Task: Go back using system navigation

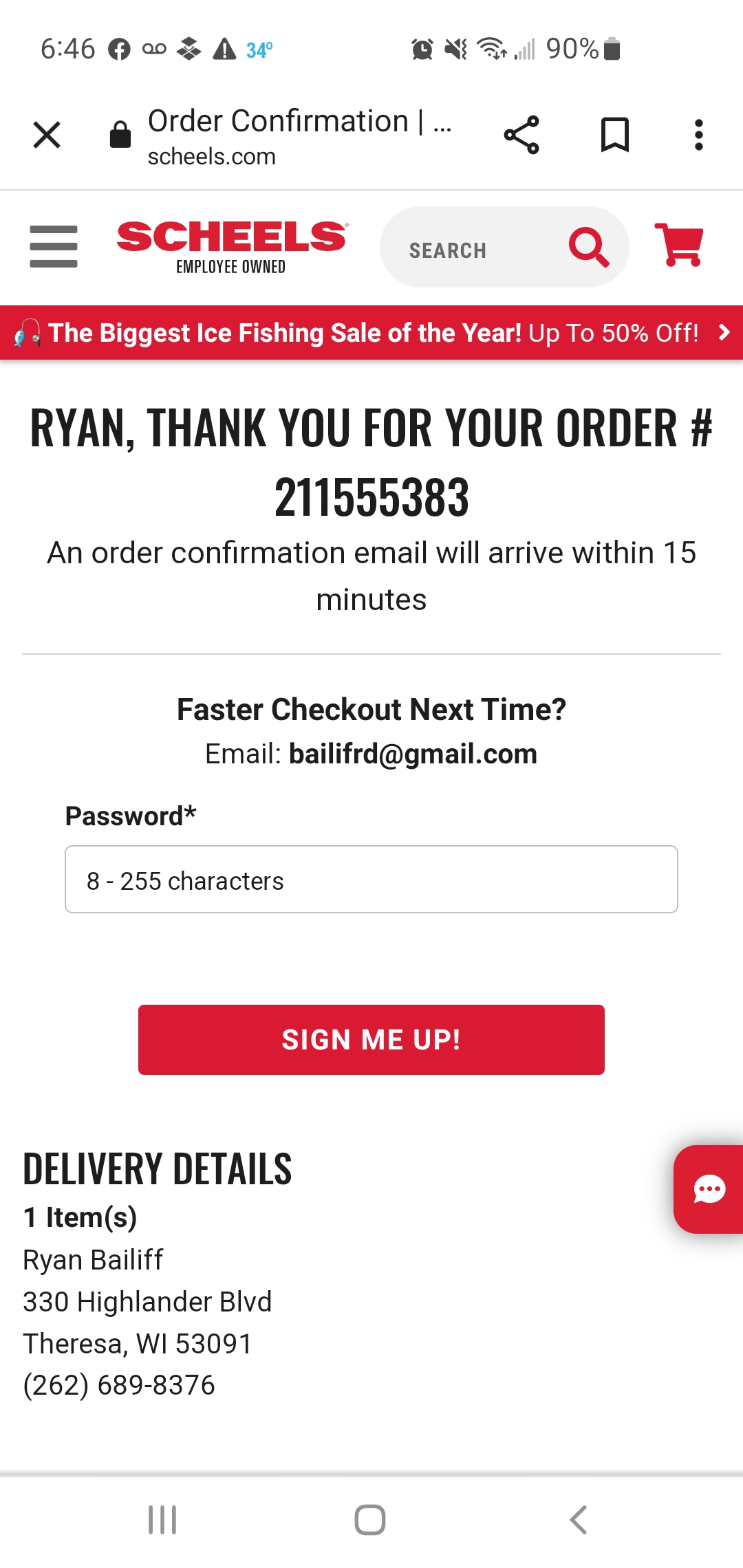Action: pos(579,1520)
